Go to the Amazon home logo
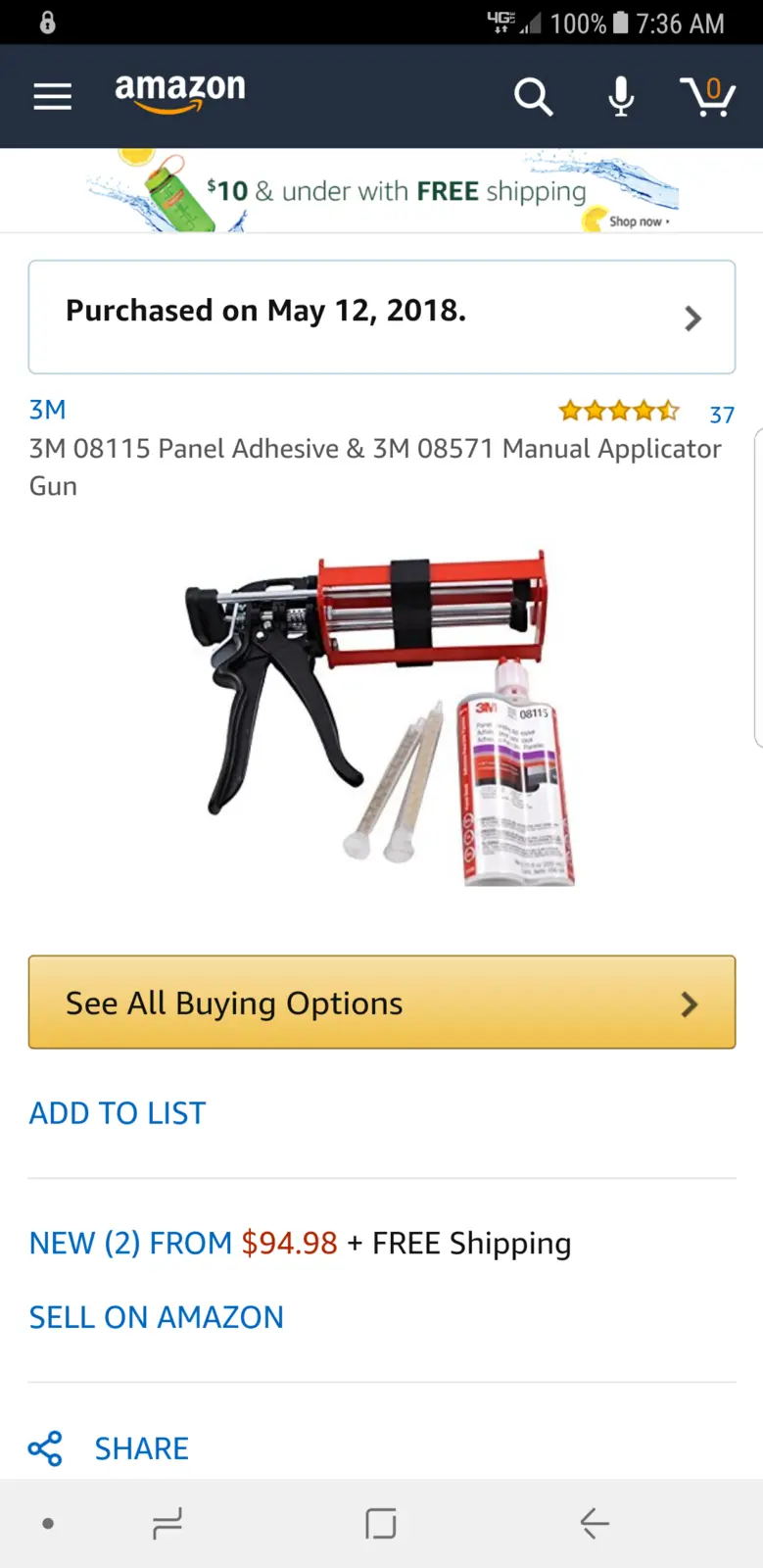 click(180, 93)
